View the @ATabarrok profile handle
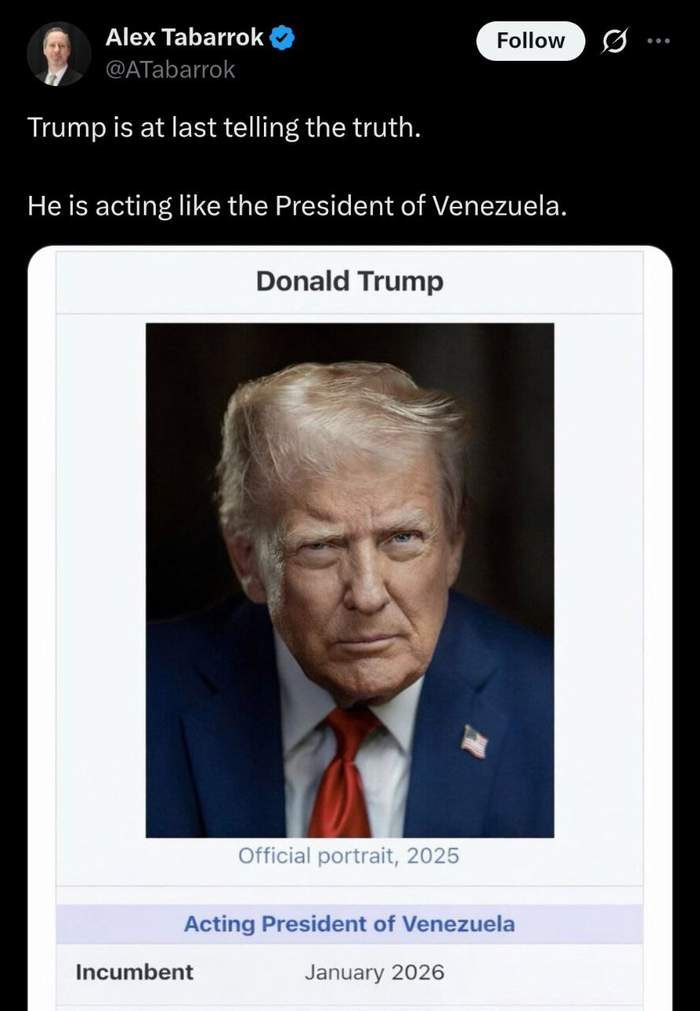700x1011 pixels. pyautogui.click(x=169, y=70)
